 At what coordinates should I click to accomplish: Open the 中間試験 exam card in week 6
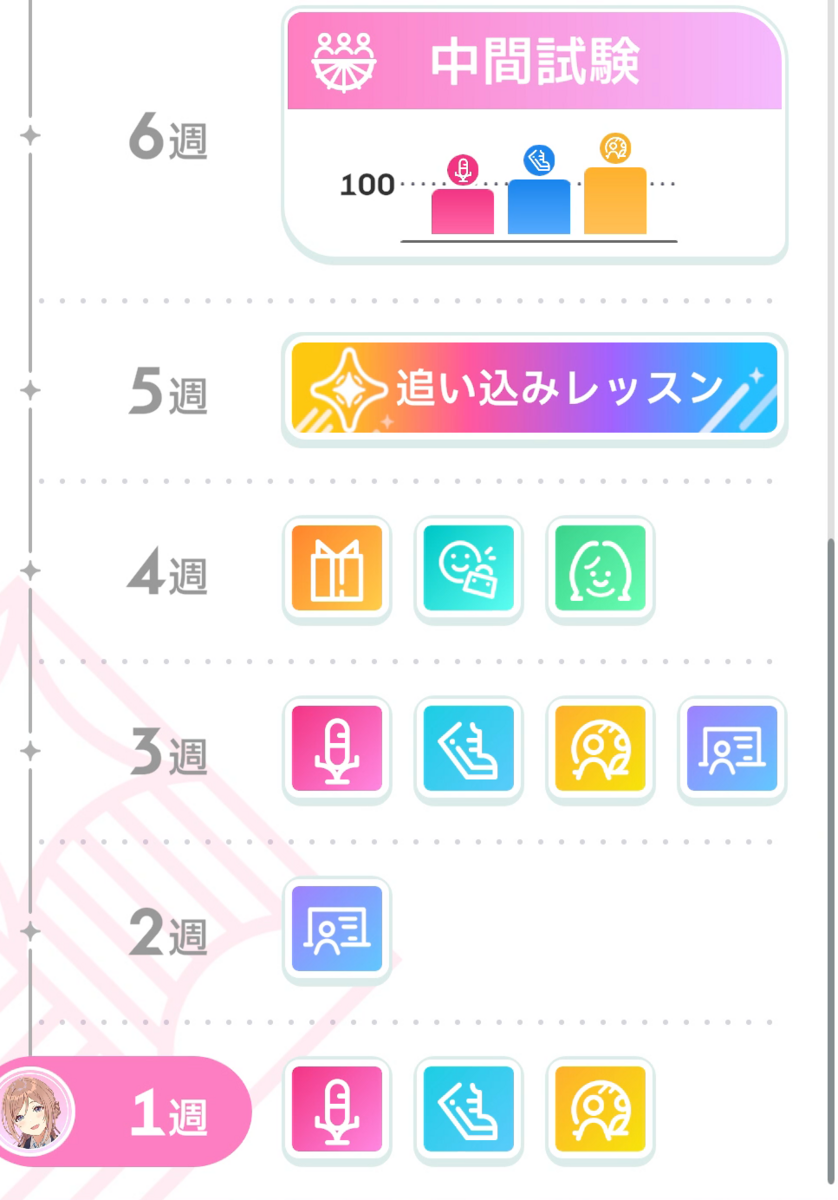tap(534, 135)
